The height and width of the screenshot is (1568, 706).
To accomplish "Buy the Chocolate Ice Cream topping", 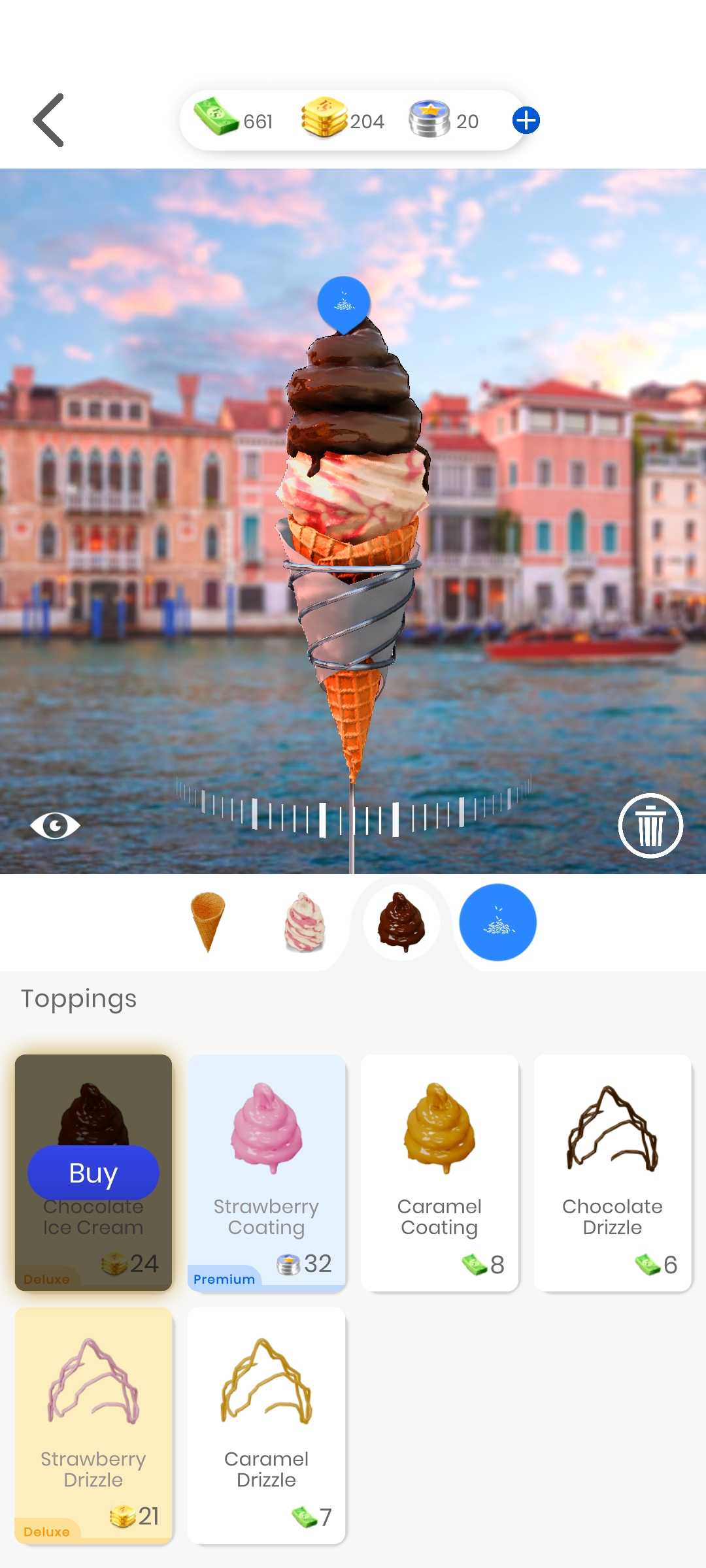I will pos(93,1173).
